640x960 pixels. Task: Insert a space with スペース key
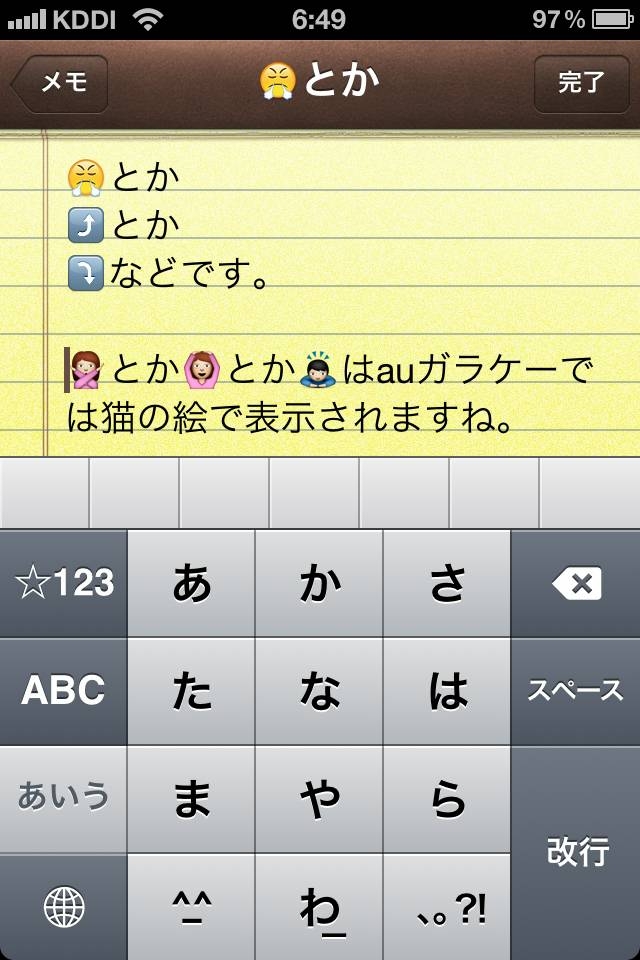click(576, 691)
